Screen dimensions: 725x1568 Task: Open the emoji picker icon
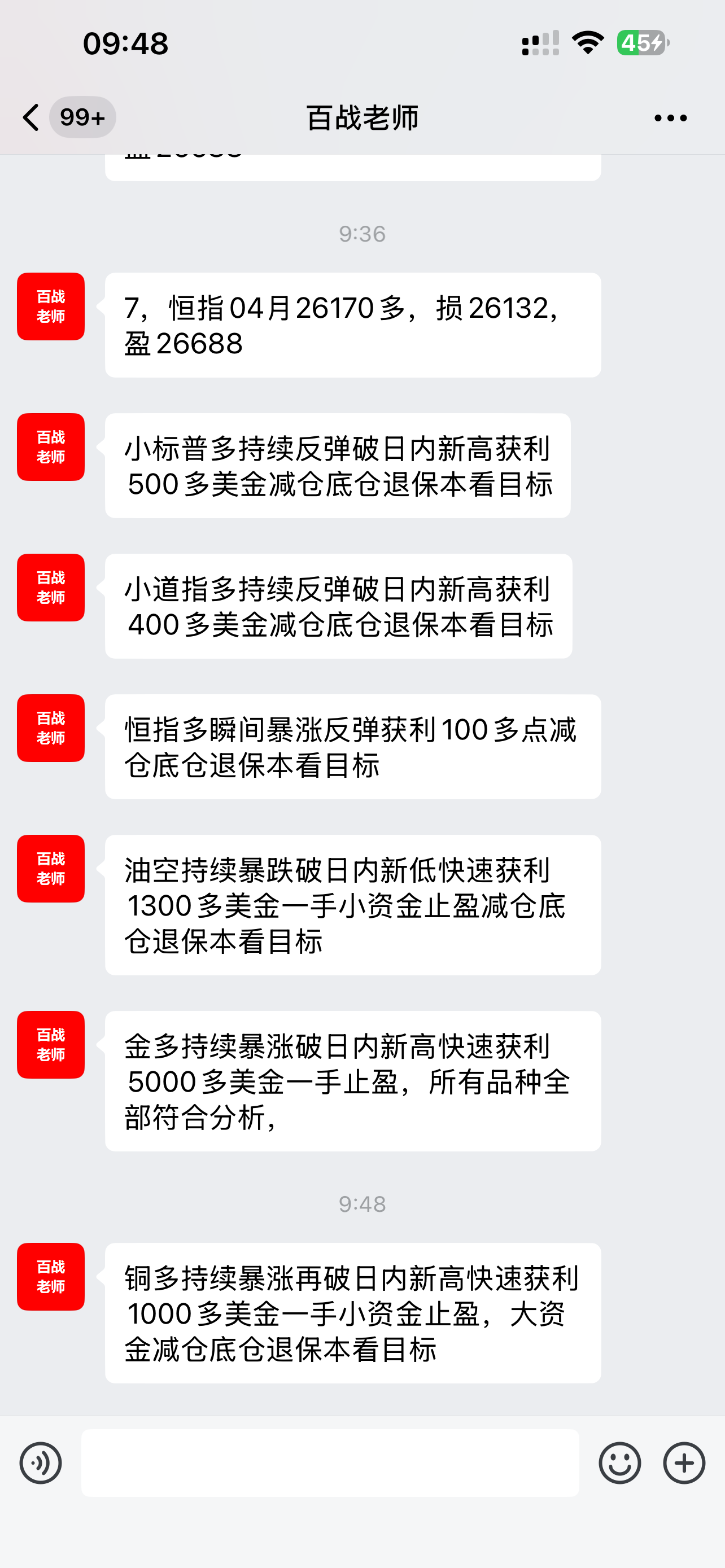click(619, 1462)
